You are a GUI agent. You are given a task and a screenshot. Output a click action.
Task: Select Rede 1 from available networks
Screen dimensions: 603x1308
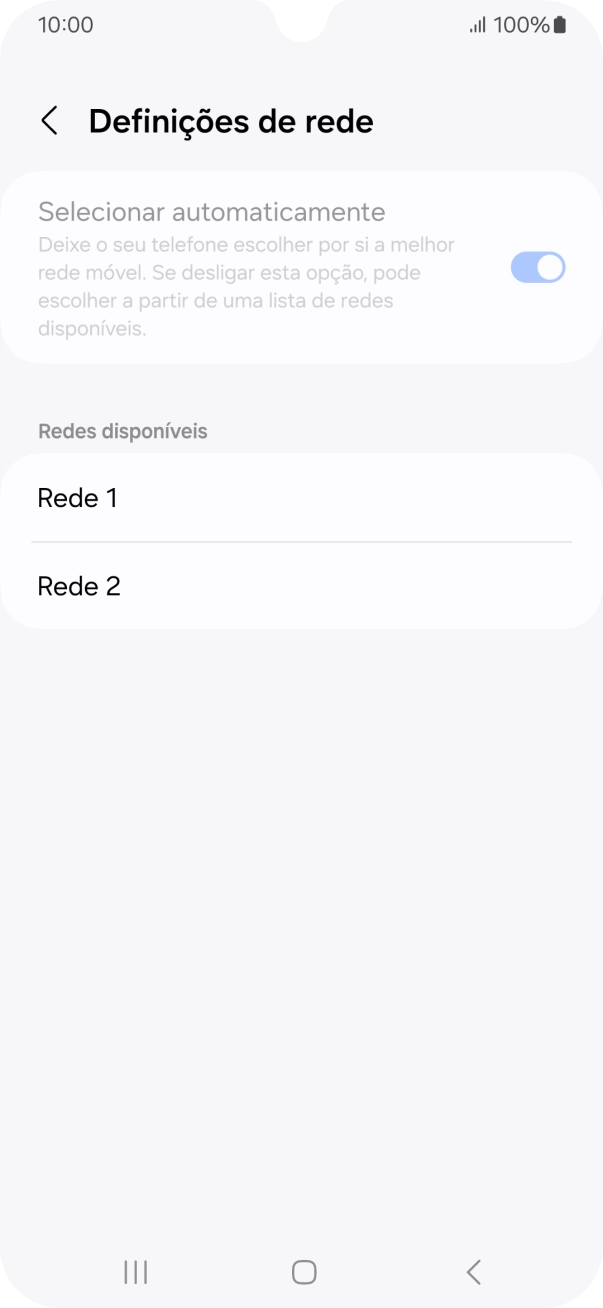[300, 498]
